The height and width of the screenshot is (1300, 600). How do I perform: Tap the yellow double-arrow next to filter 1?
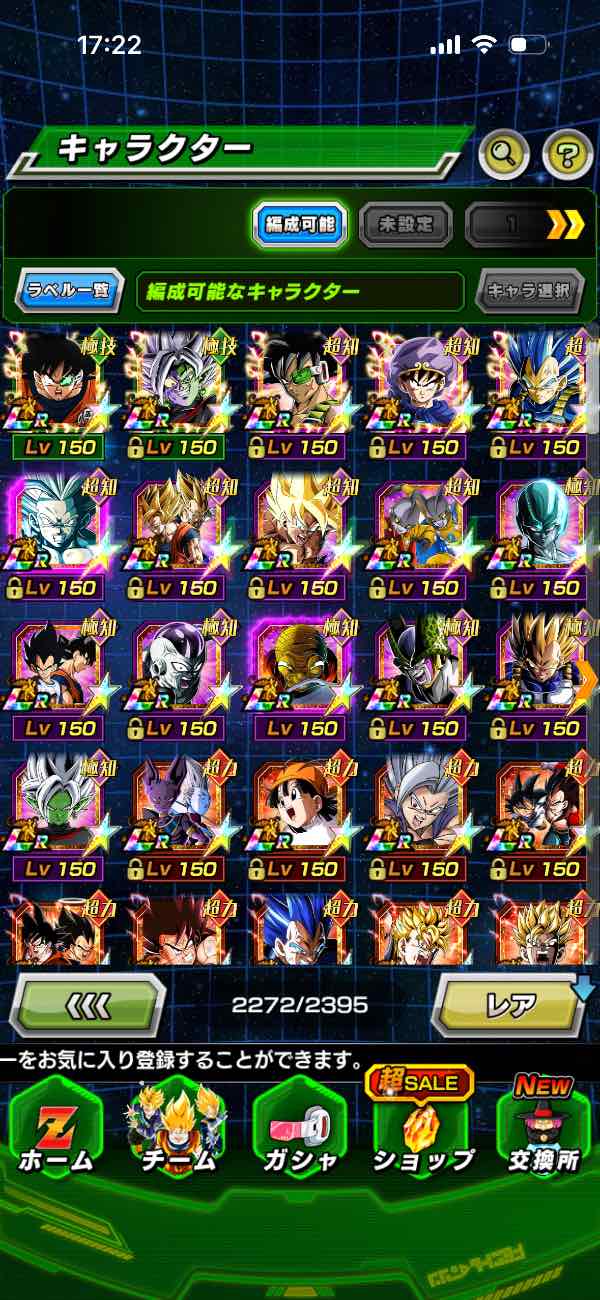click(565, 226)
